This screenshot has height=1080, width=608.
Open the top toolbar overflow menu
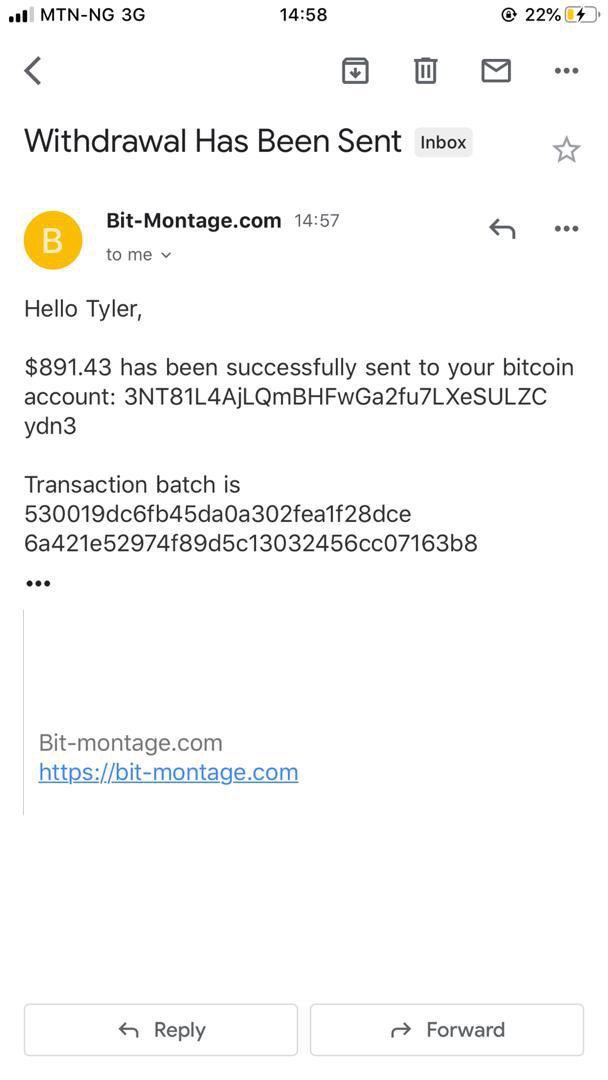tap(566, 71)
